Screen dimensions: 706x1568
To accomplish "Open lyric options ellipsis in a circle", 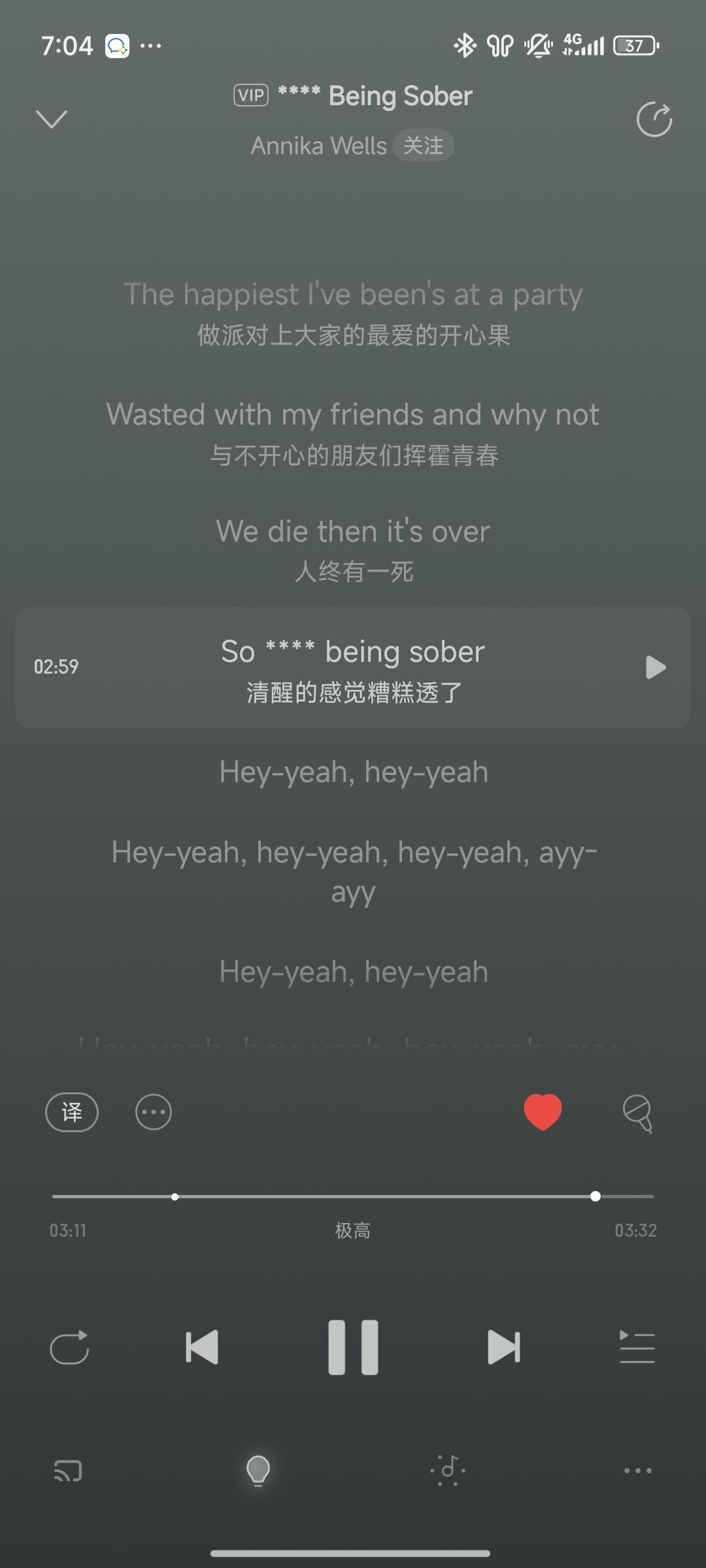I will [154, 1112].
